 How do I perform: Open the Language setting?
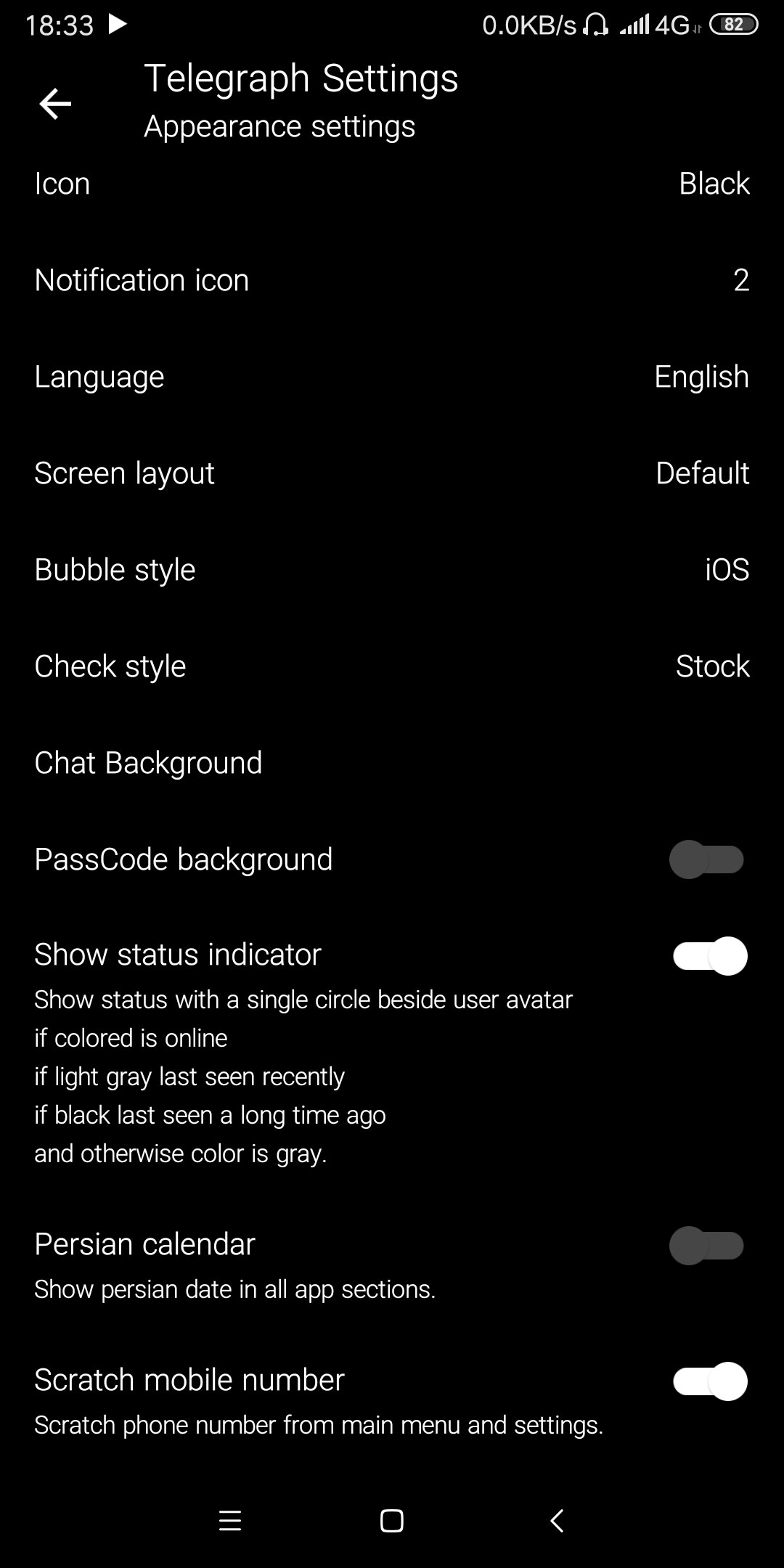392,377
